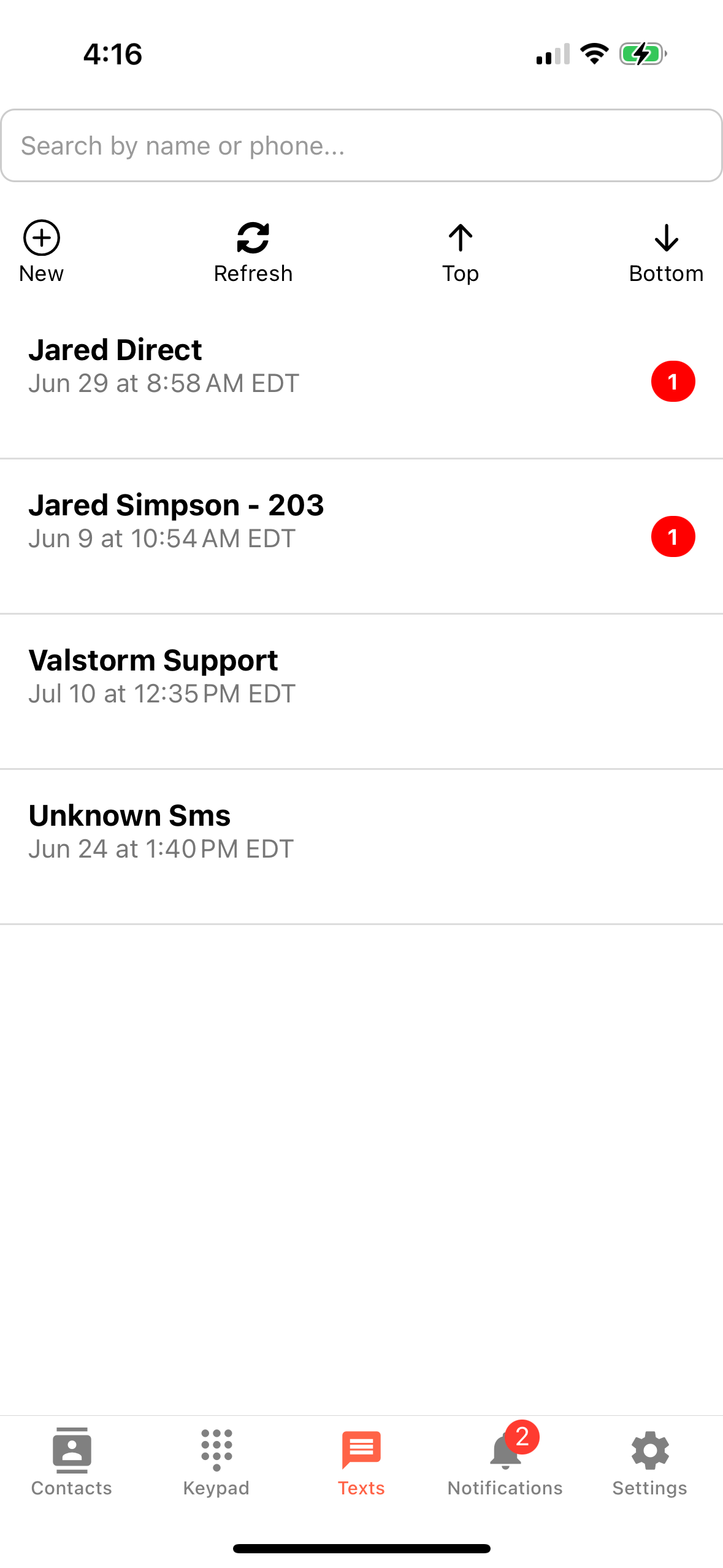Refresh the conversation list
This screenshot has height=1568, width=723.
click(253, 249)
